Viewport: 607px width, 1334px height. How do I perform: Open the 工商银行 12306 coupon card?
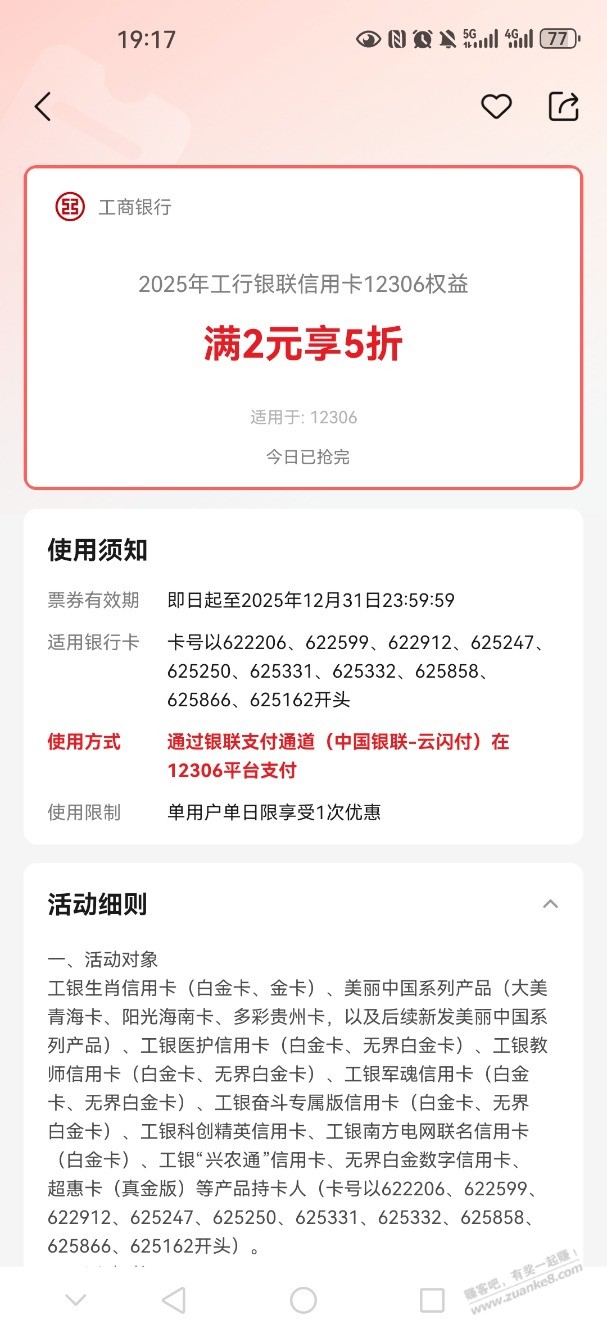click(303, 328)
